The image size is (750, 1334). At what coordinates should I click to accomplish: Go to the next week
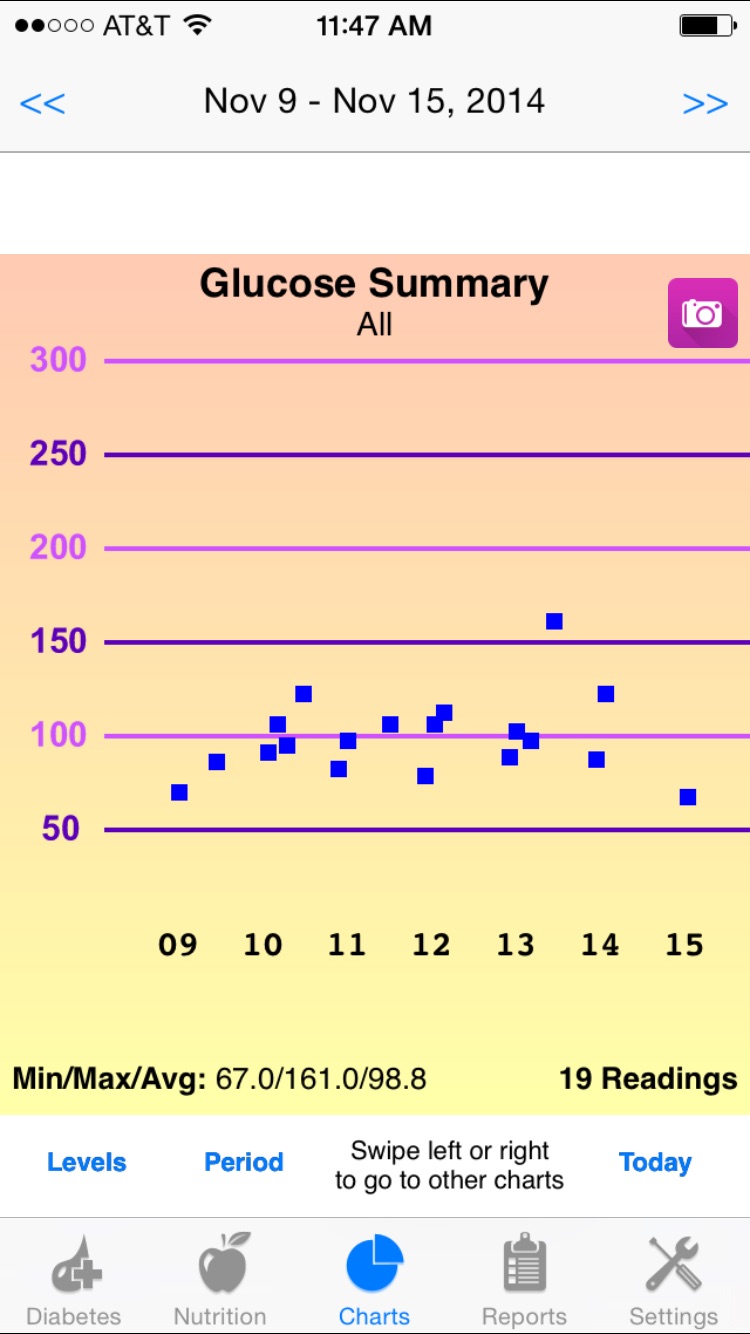[705, 103]
